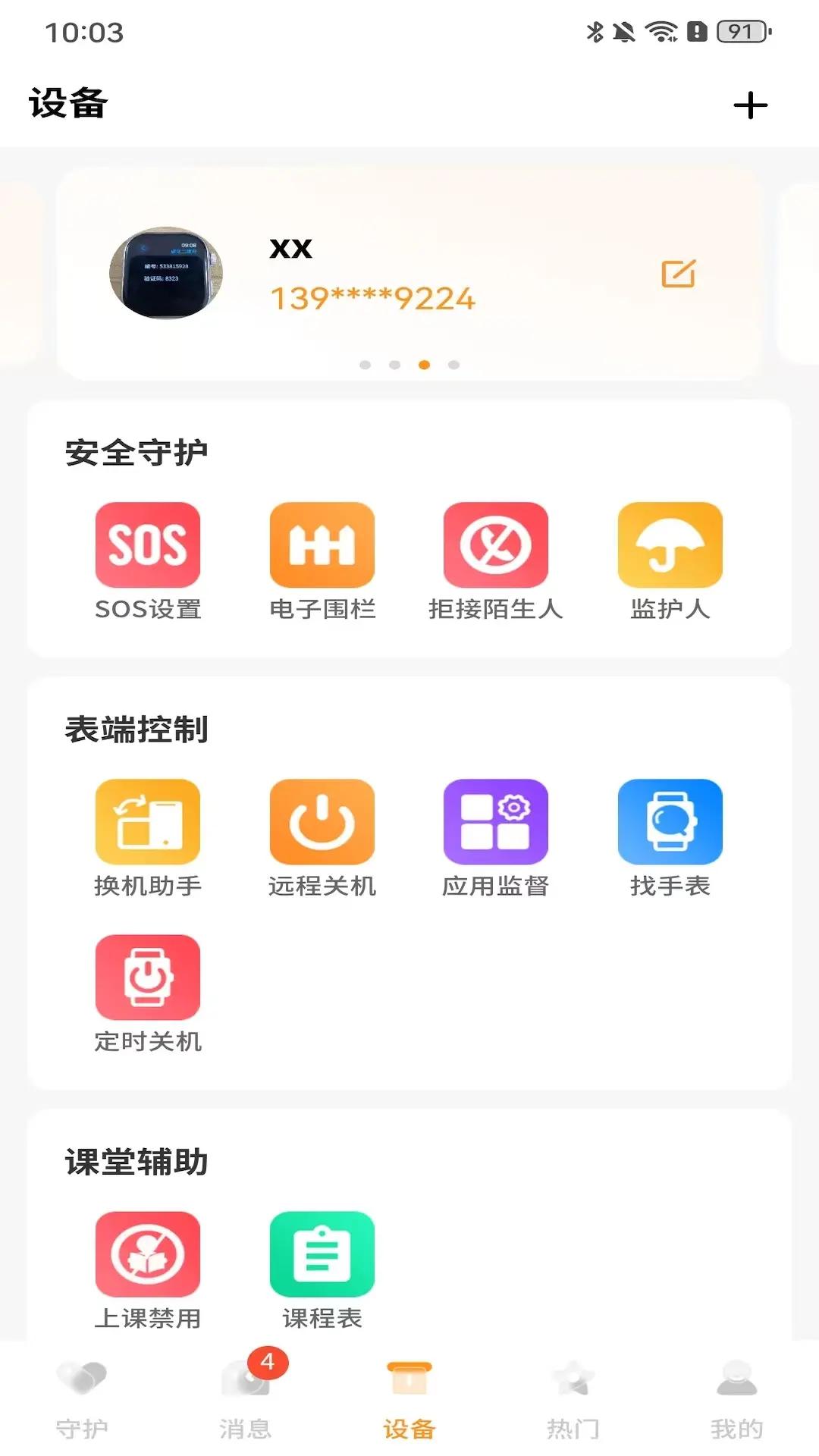Viewport: 819px width, 1456px height.
Task: Tap the masked phone number 139****9224
Action: coord(373,298)
